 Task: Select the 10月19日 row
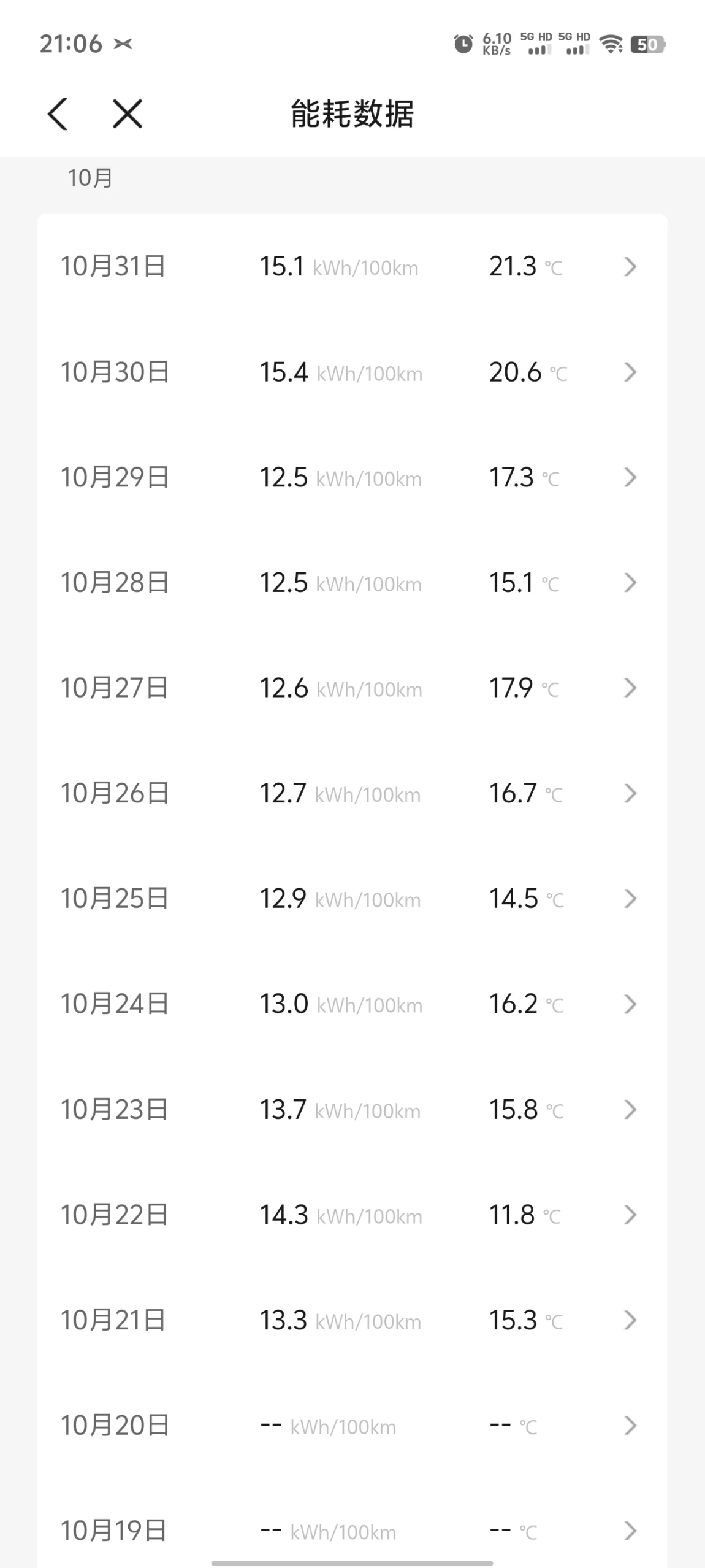coord(352,1523)
